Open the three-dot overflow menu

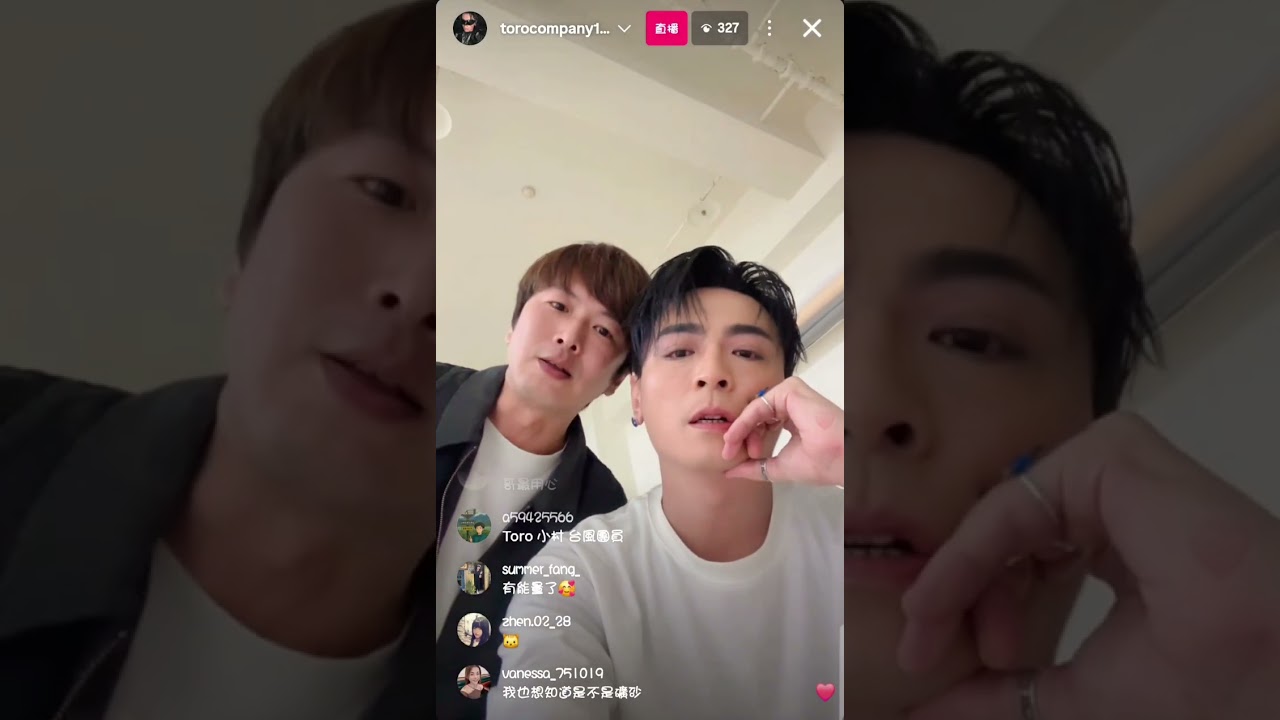coord(769,28)
